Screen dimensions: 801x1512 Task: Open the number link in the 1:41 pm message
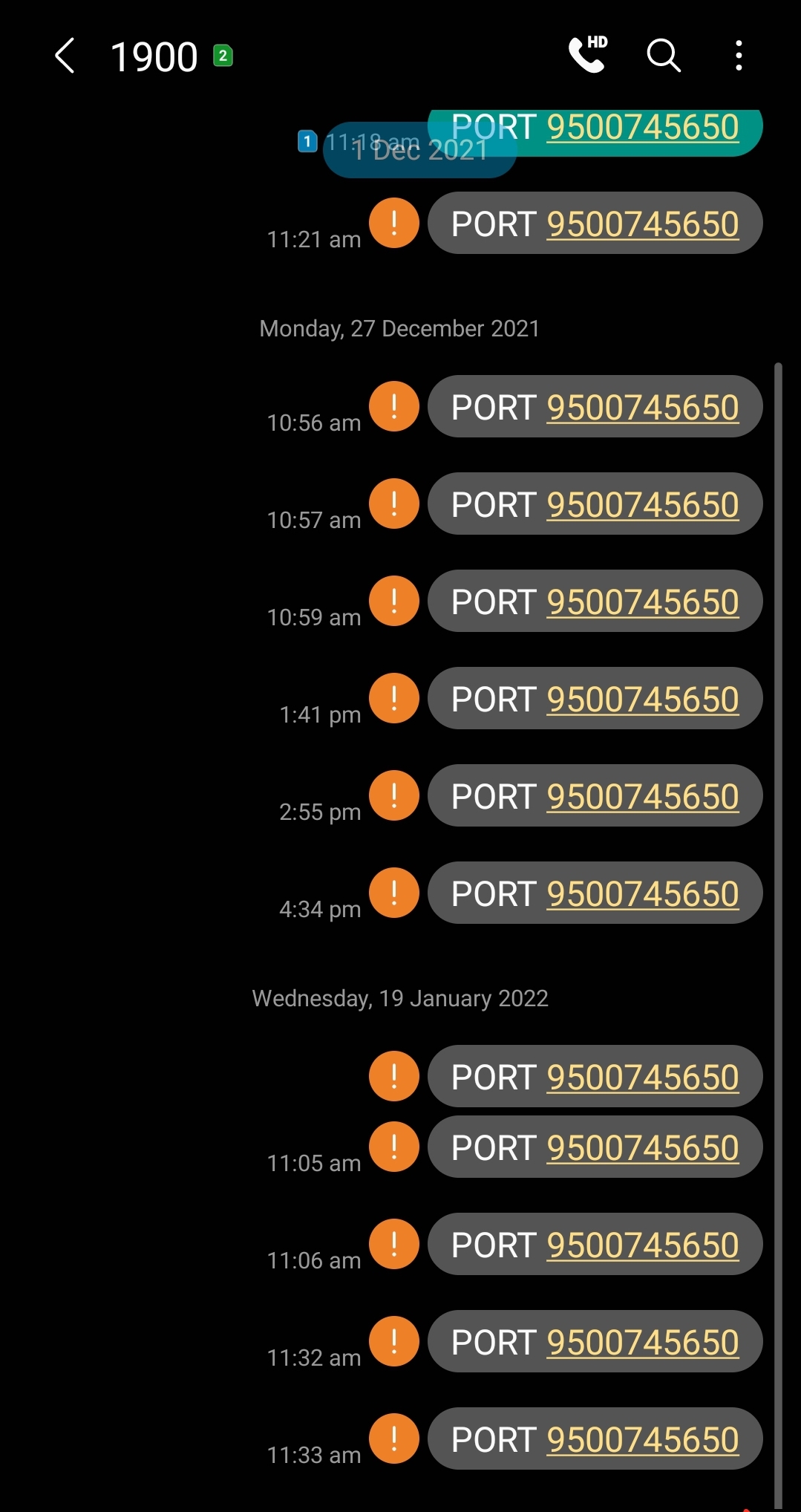pyautogui.click(x=642, y=700)
